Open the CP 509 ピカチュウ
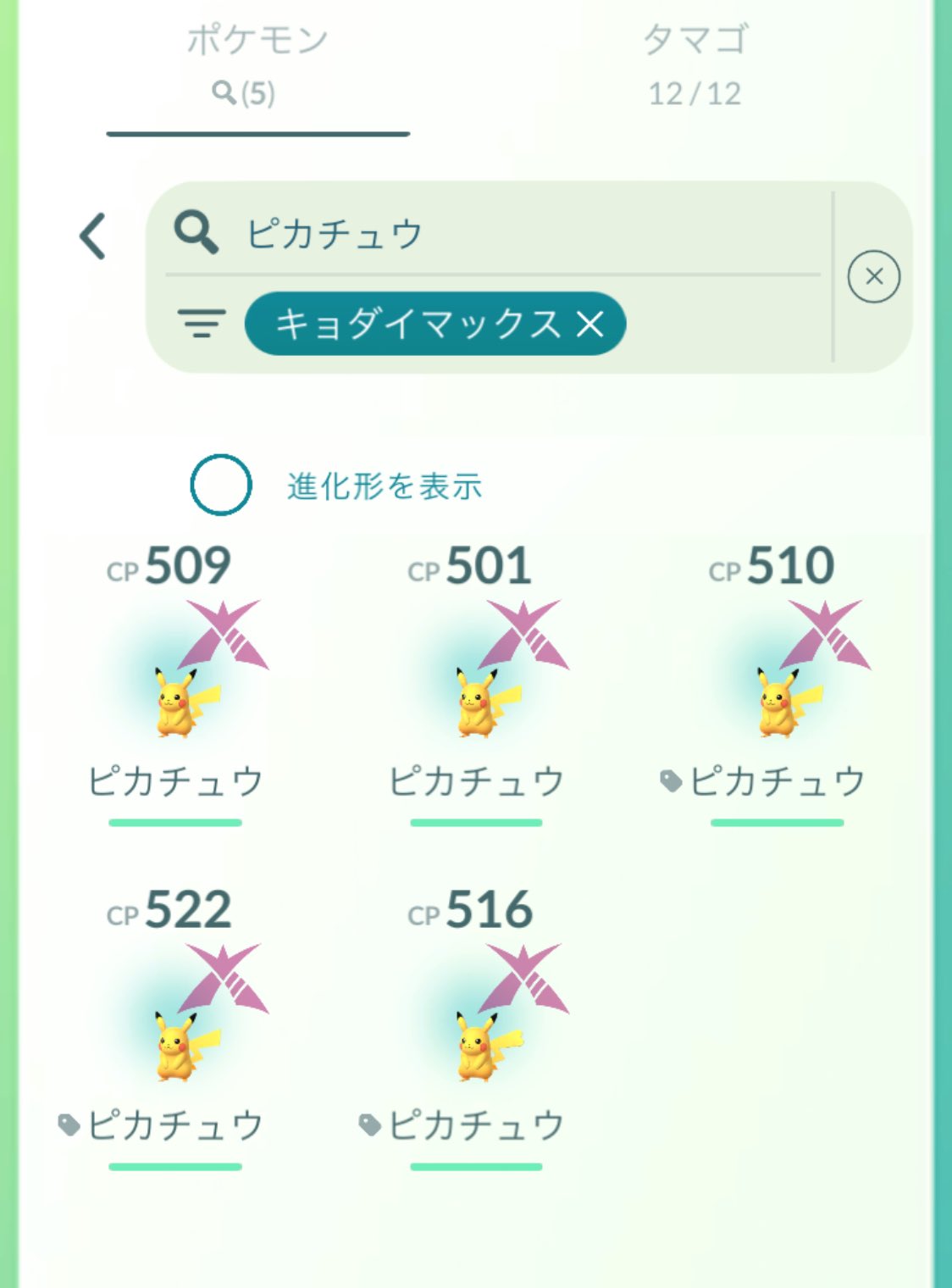952x1288 pixels. tap(176, 686)
